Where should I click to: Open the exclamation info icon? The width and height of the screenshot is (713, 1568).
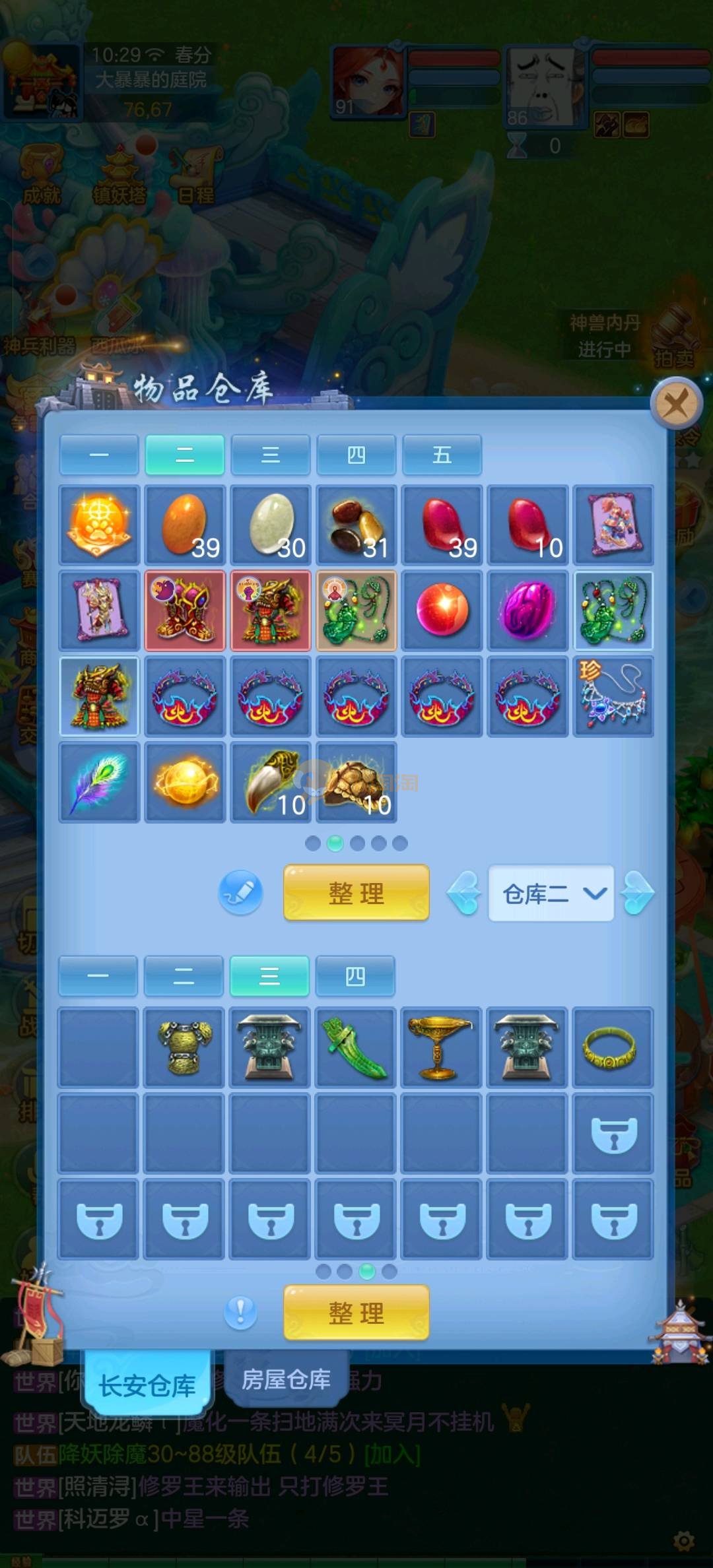(240, 1311)
